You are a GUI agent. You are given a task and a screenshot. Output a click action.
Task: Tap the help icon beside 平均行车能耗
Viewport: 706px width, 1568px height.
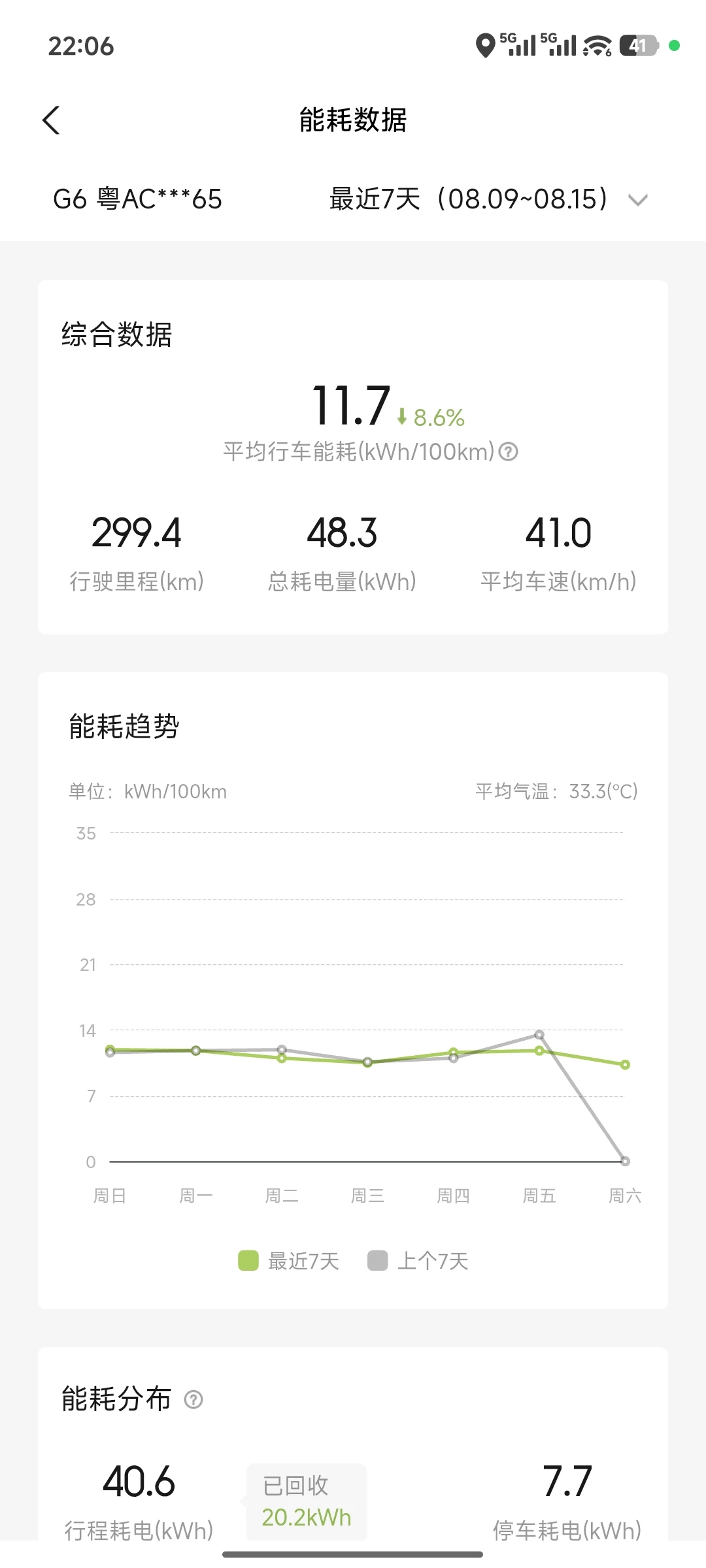click(509, 451)
